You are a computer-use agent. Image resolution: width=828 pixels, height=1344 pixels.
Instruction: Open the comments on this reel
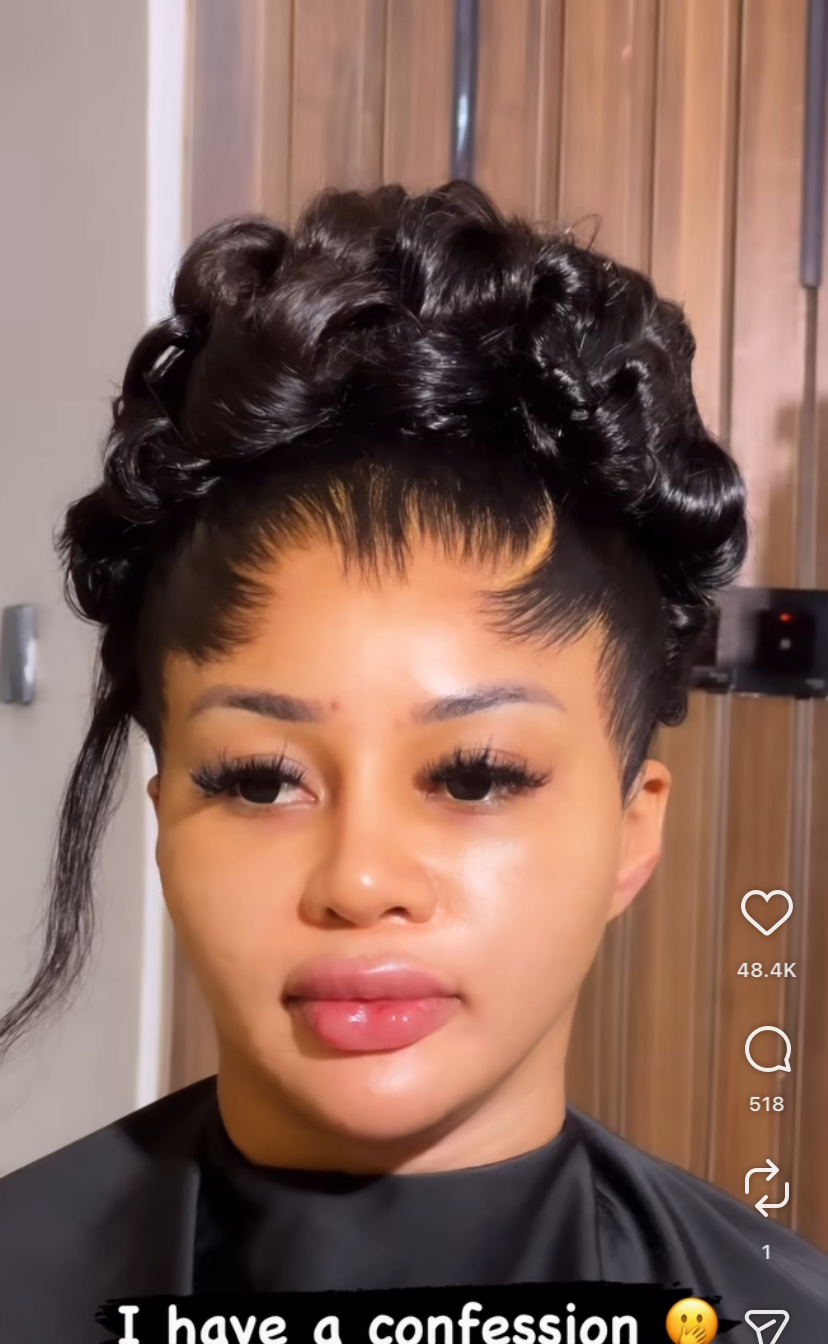(x=767, y=1050)
